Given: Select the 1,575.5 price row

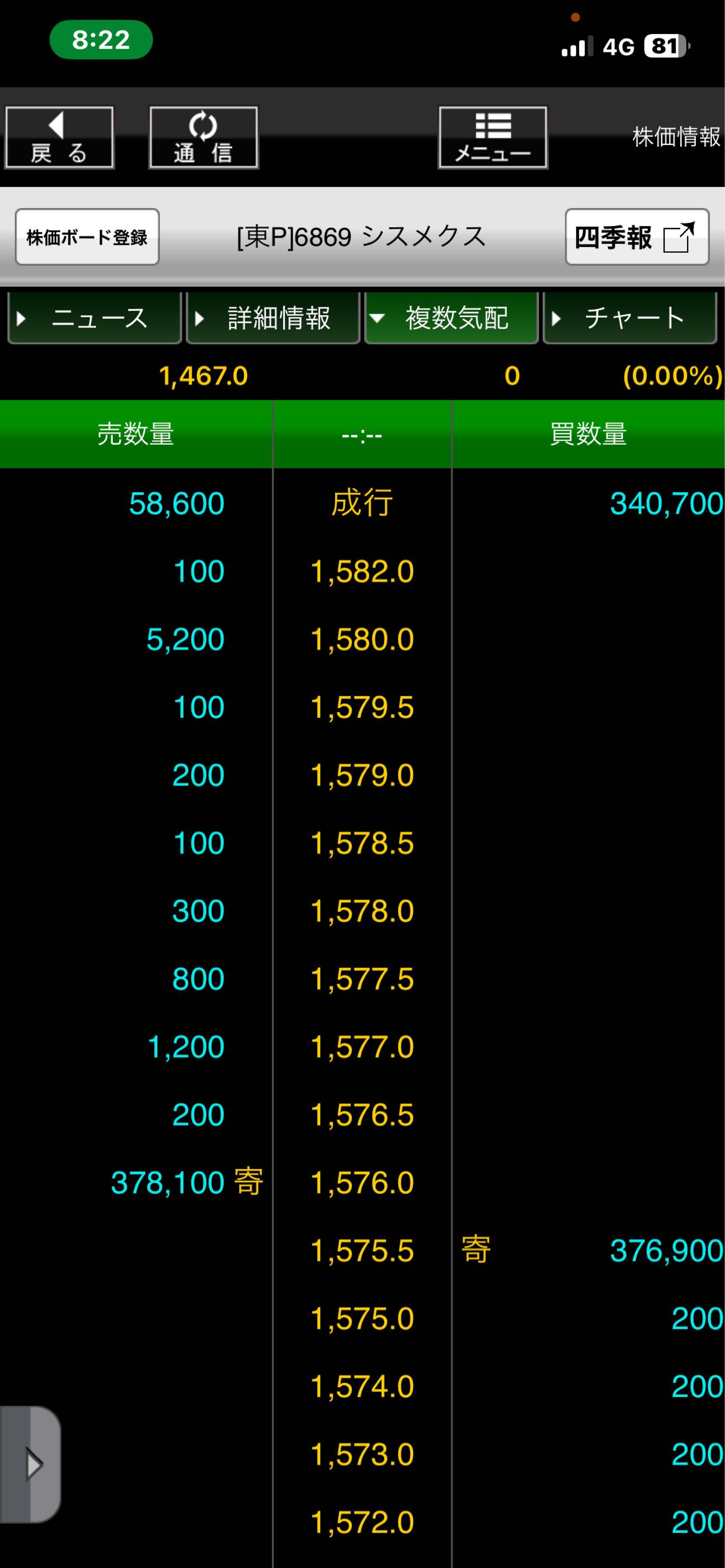Looking at the screenshot, I should click(x=362, y=1251).
